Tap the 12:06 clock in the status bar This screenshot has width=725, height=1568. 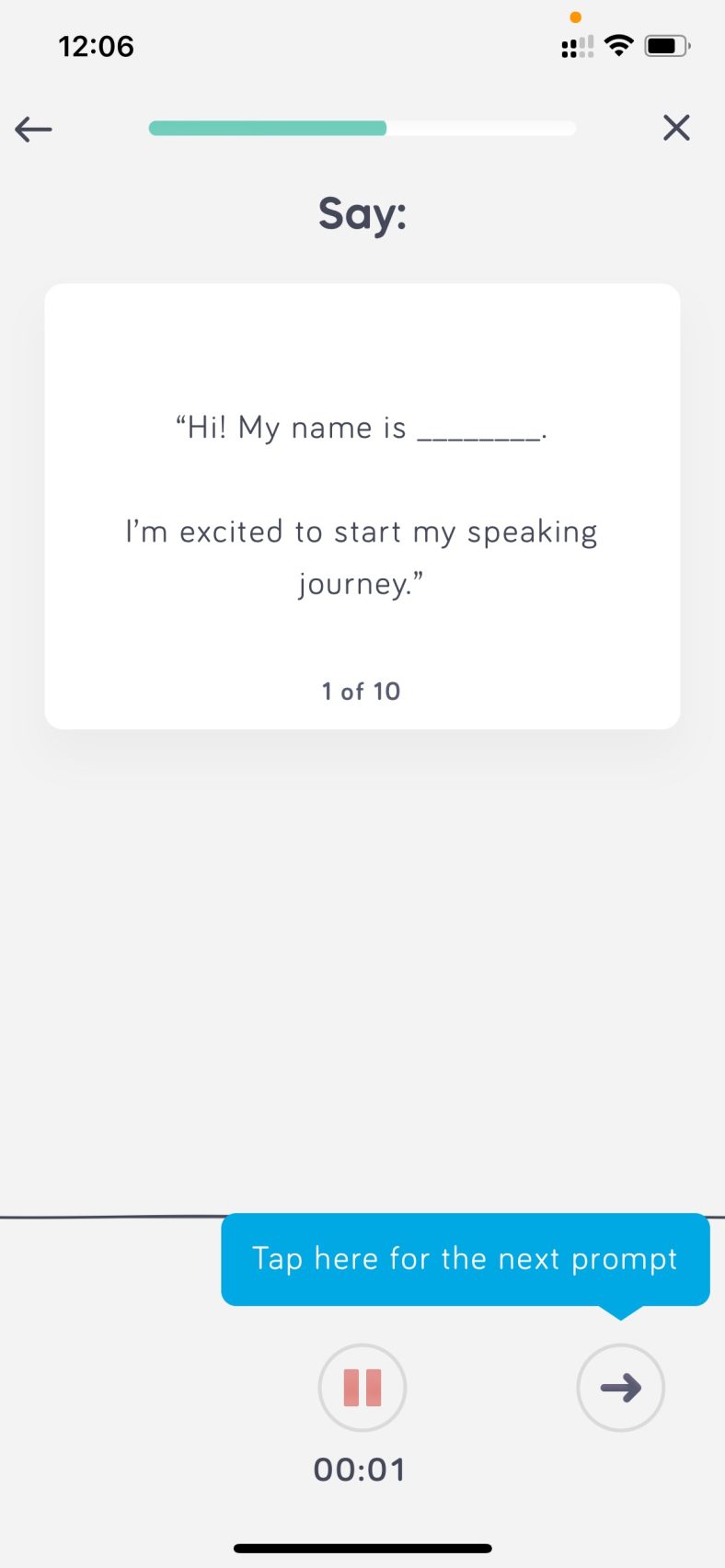[96, 46]
